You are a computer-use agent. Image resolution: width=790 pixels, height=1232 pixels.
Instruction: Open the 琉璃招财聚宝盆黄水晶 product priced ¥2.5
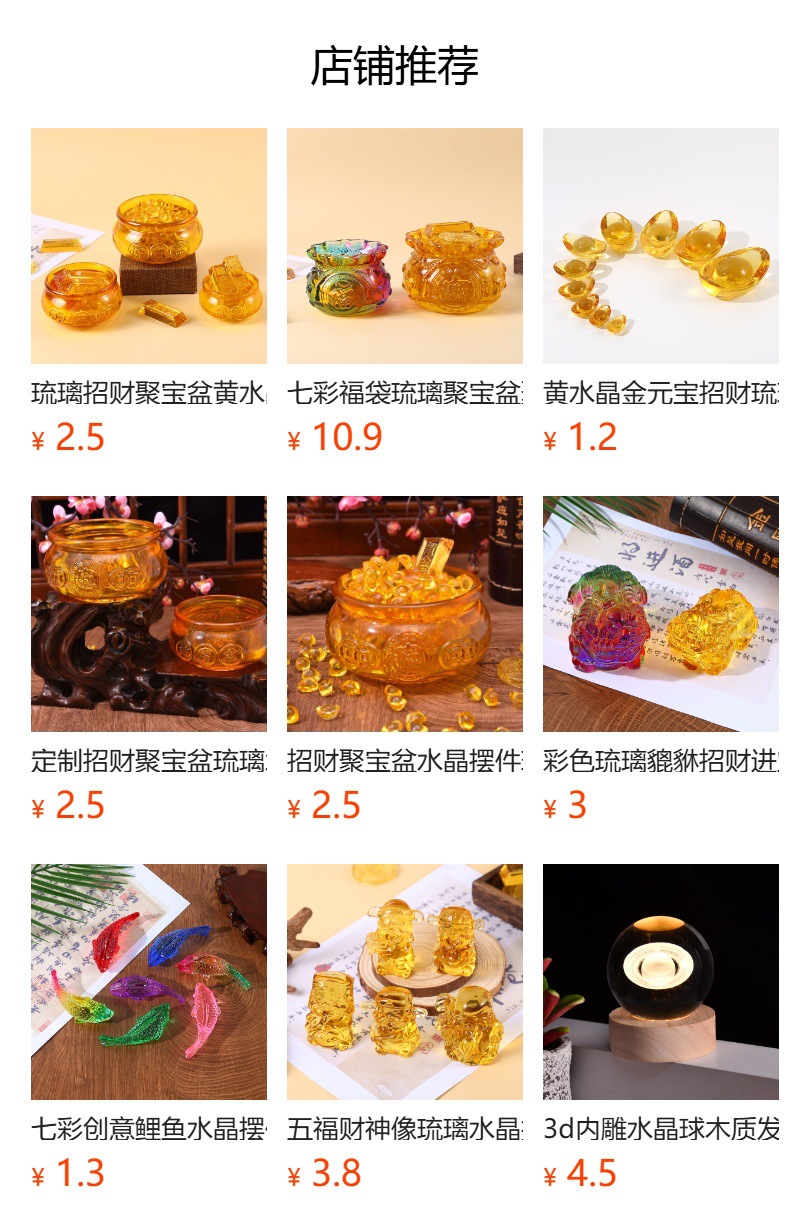(148, 246)
